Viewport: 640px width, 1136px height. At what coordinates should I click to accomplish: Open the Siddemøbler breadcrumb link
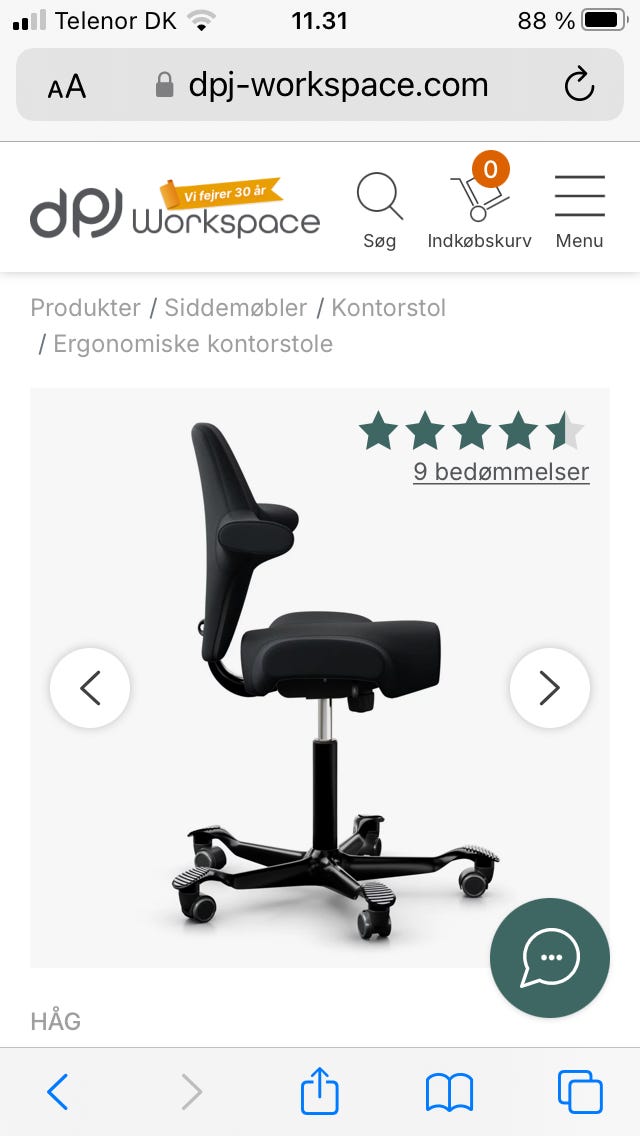(236, 307)
